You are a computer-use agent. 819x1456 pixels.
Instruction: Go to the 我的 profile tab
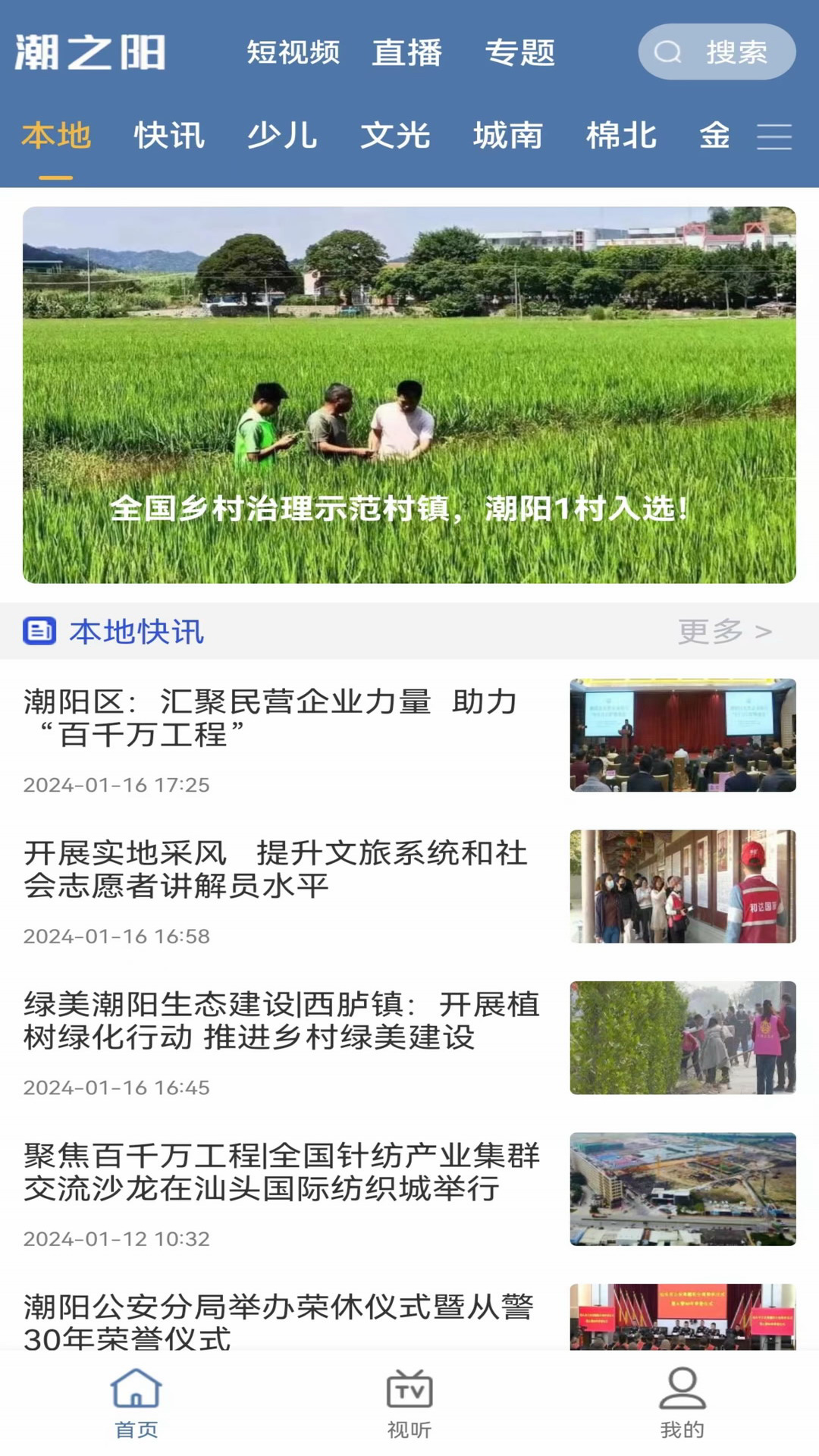point(682,1404)
